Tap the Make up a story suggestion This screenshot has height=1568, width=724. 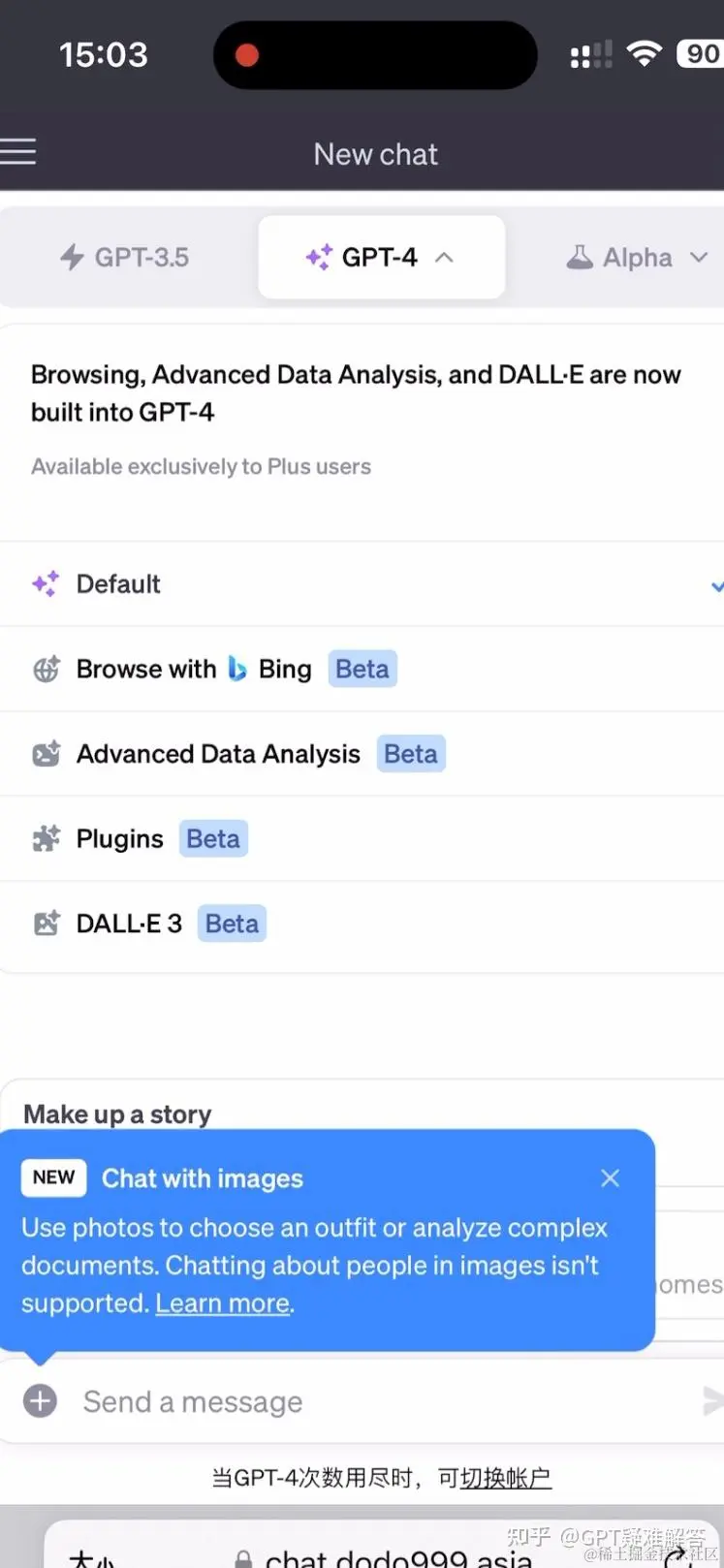click(x=117, y=1114)
